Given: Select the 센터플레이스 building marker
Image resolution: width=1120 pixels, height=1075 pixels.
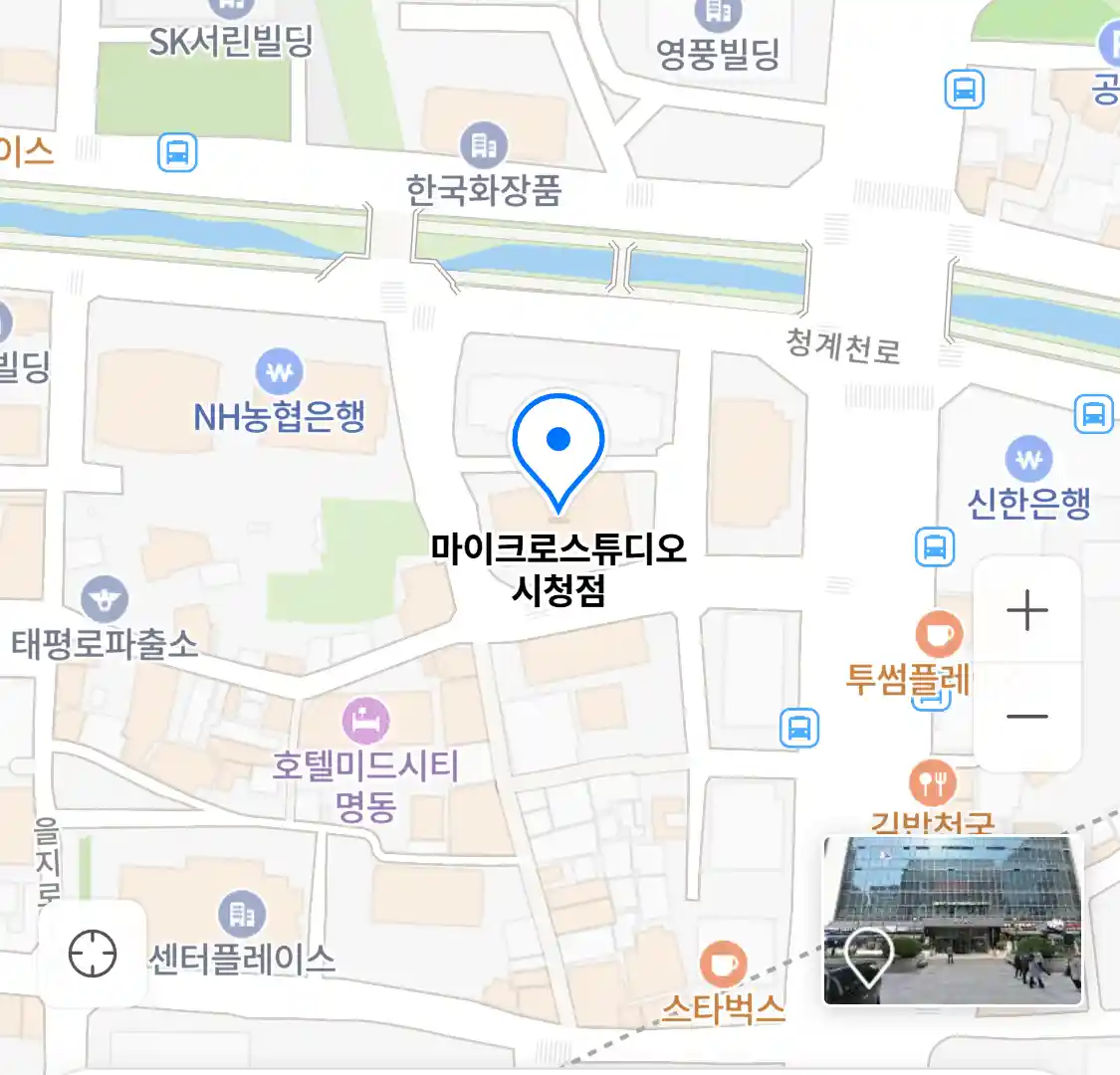Looking at the screenshot, I should 242,914.
